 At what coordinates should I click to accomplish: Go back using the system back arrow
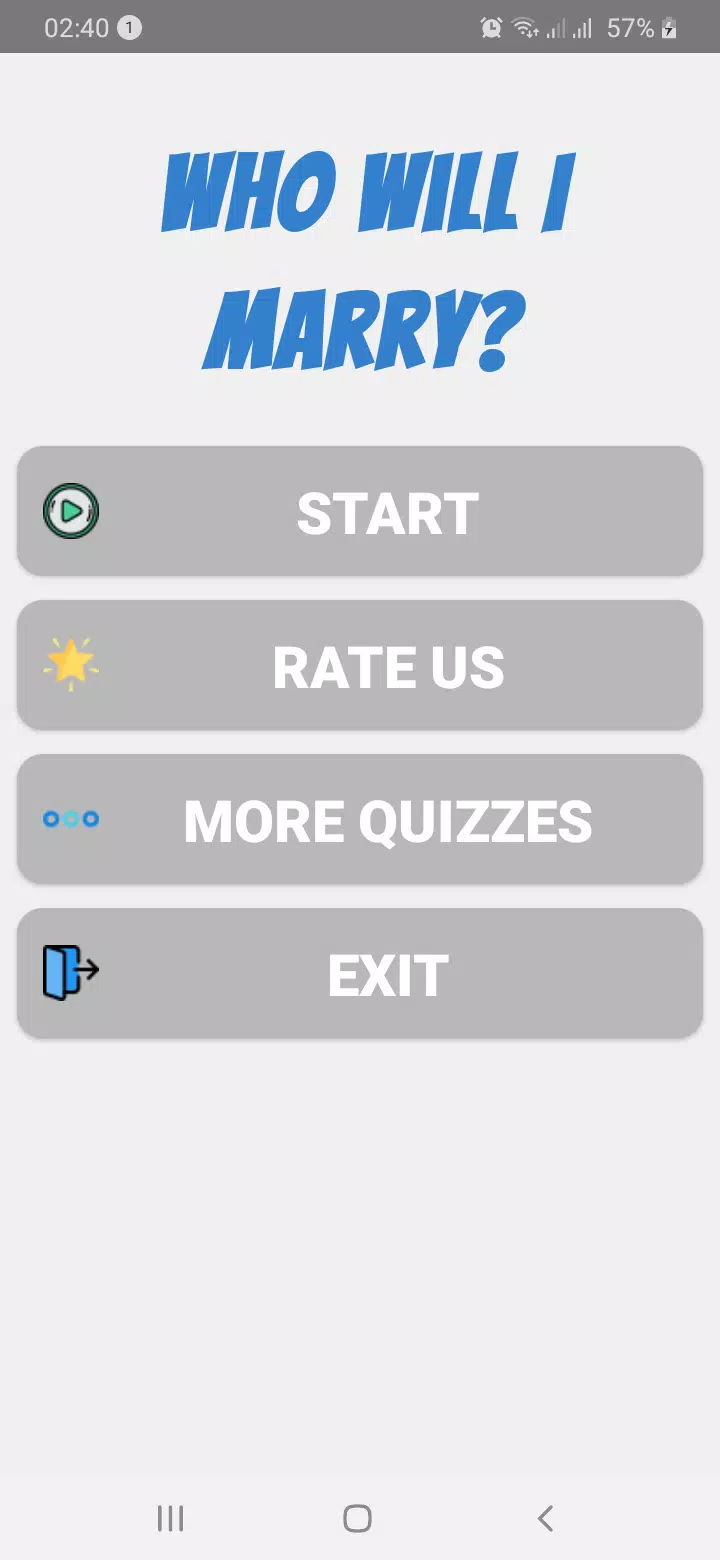coord(545,1518)
